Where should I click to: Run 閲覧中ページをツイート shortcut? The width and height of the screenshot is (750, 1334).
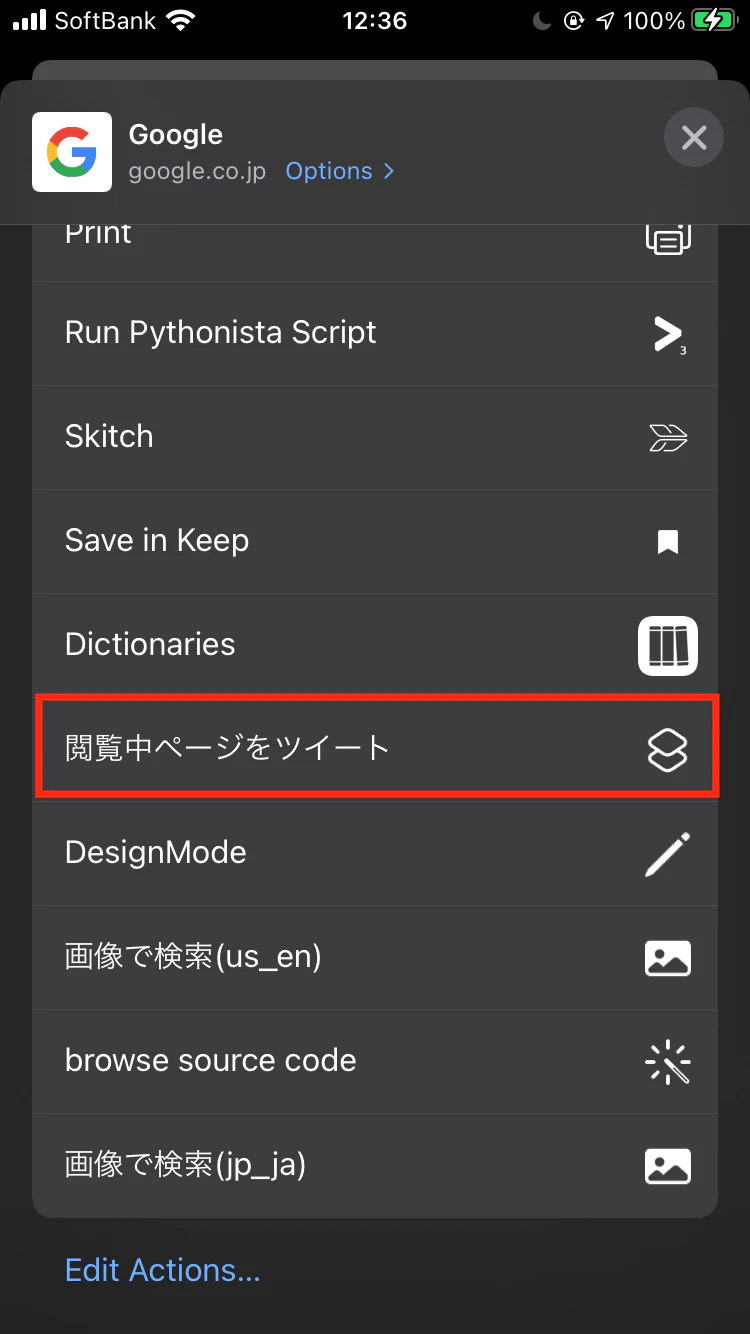tap(375, 748)
